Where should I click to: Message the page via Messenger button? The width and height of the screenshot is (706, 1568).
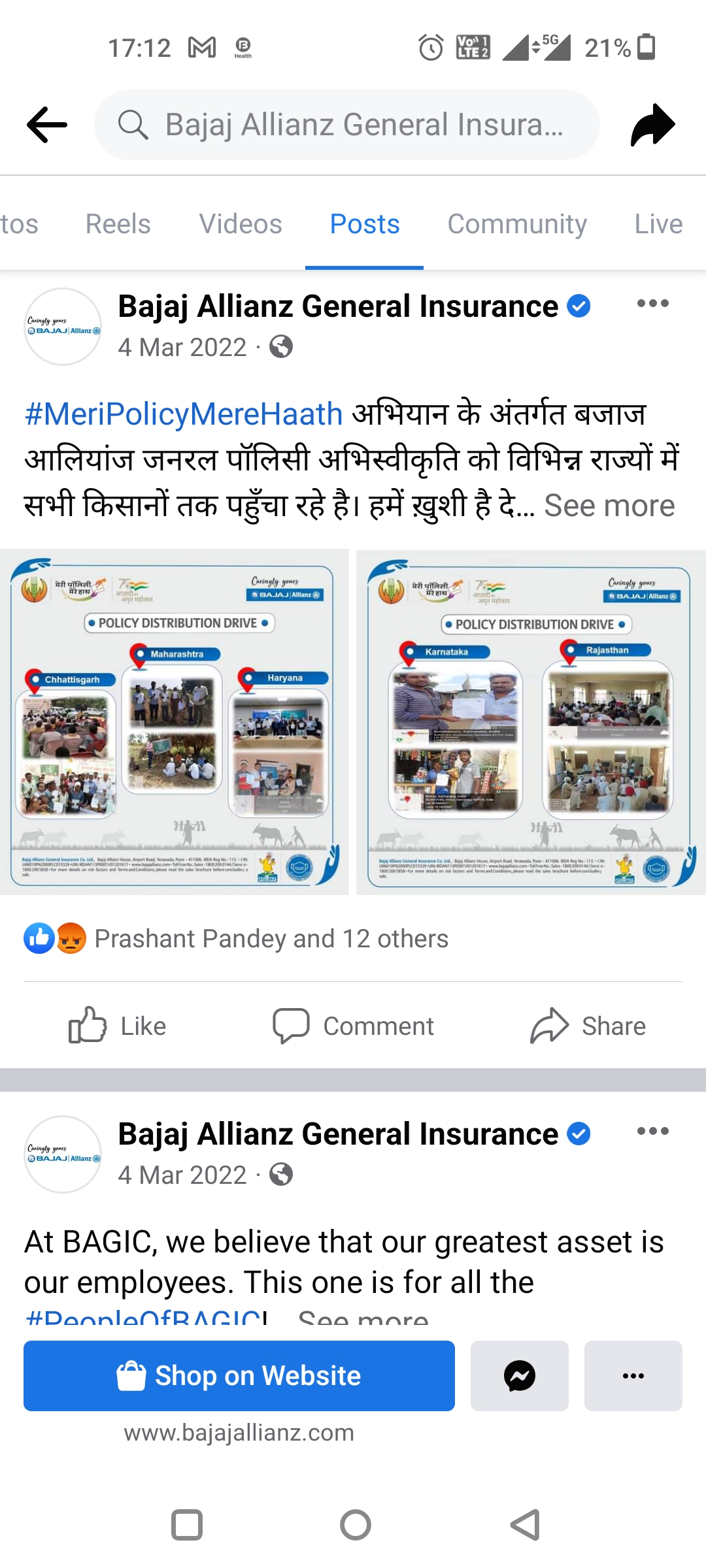click(x=519, y=1375)
